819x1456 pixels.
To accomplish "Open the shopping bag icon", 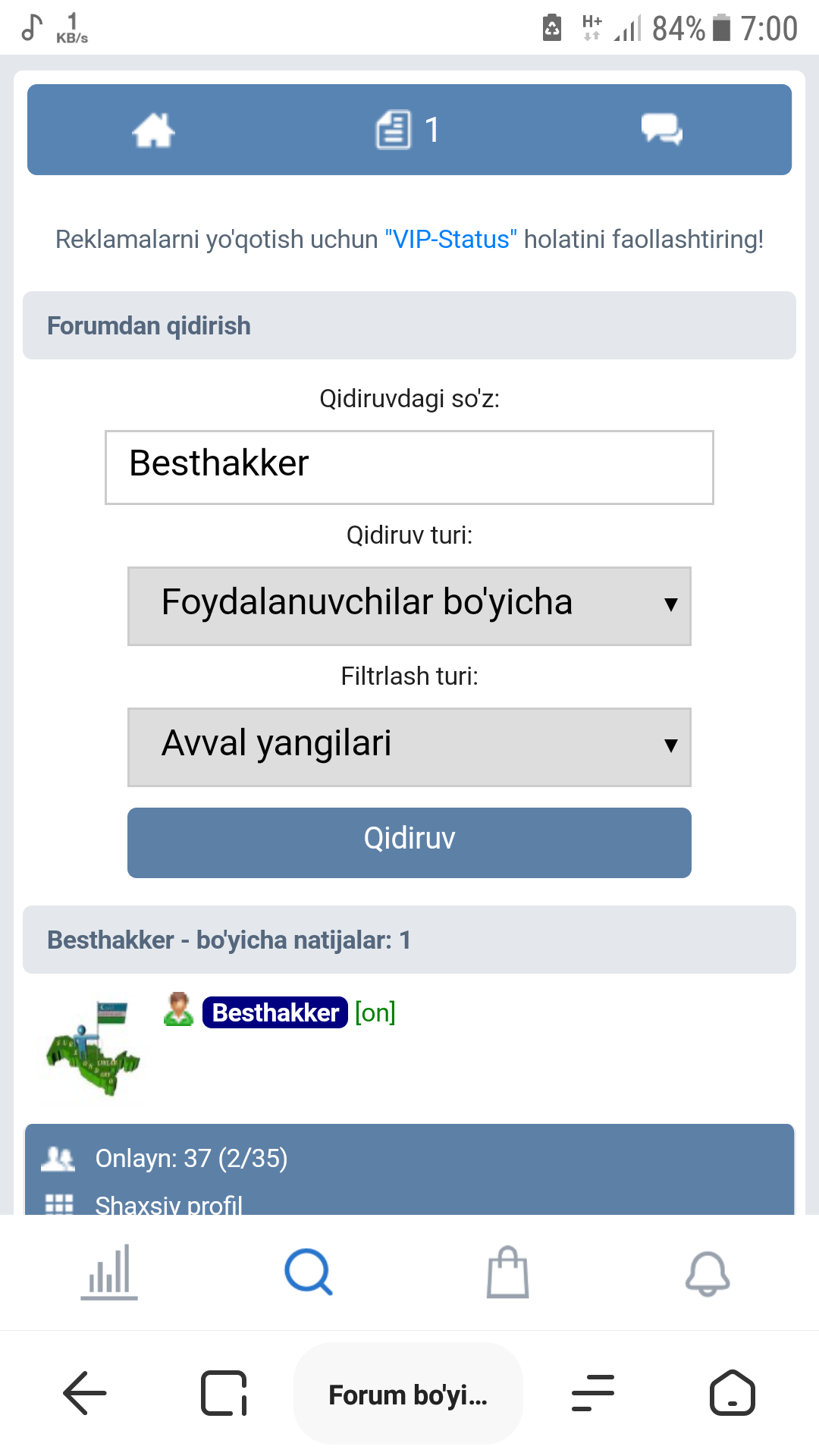I will point(507,1272).
